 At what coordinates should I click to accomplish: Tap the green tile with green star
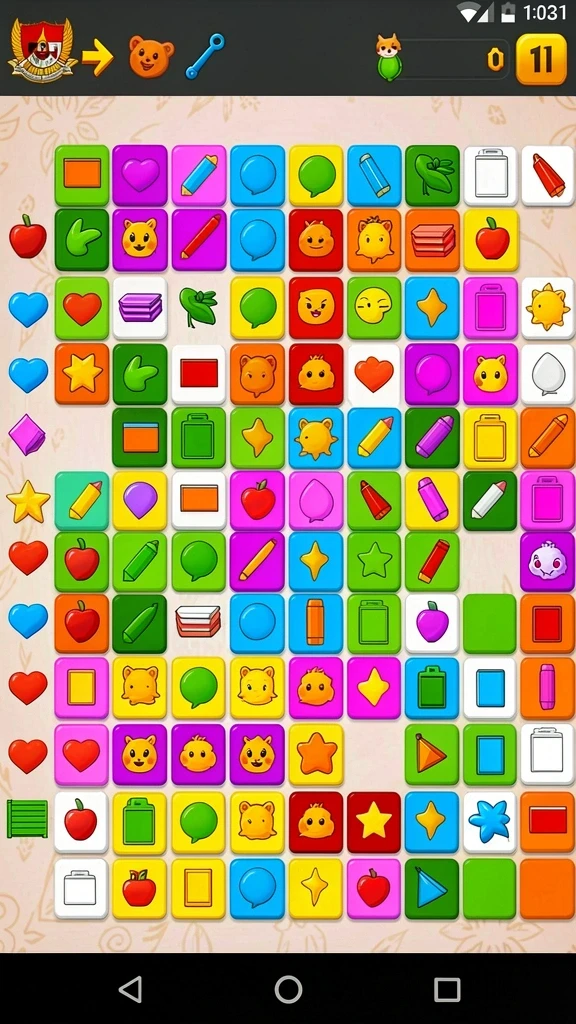coord(374,561)
